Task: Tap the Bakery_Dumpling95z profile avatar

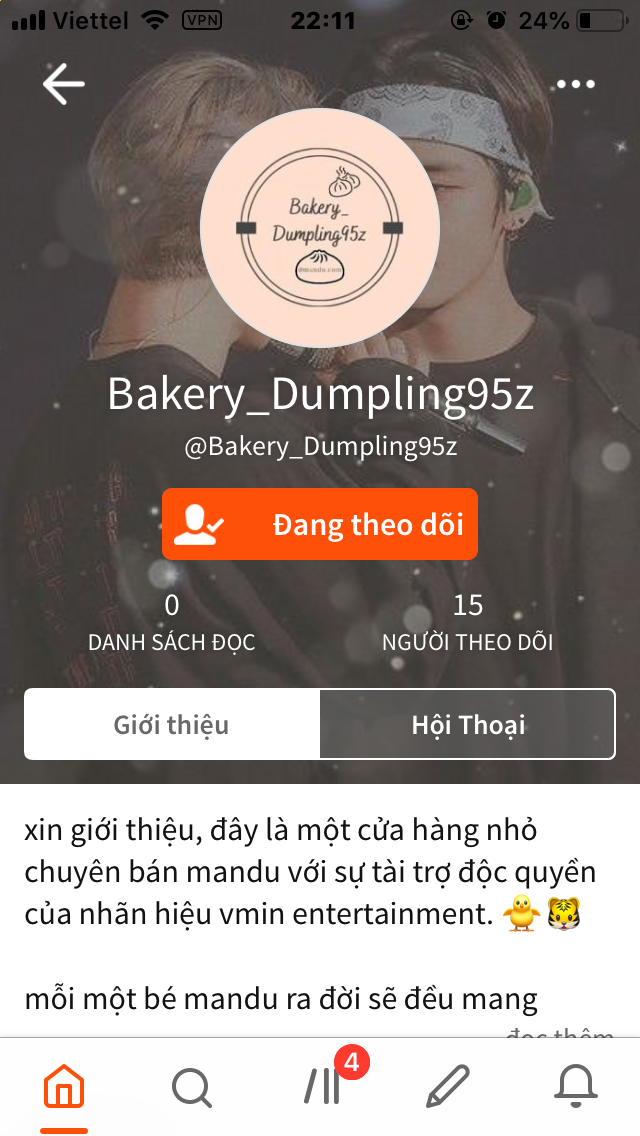Action: (x=320, y=227)
